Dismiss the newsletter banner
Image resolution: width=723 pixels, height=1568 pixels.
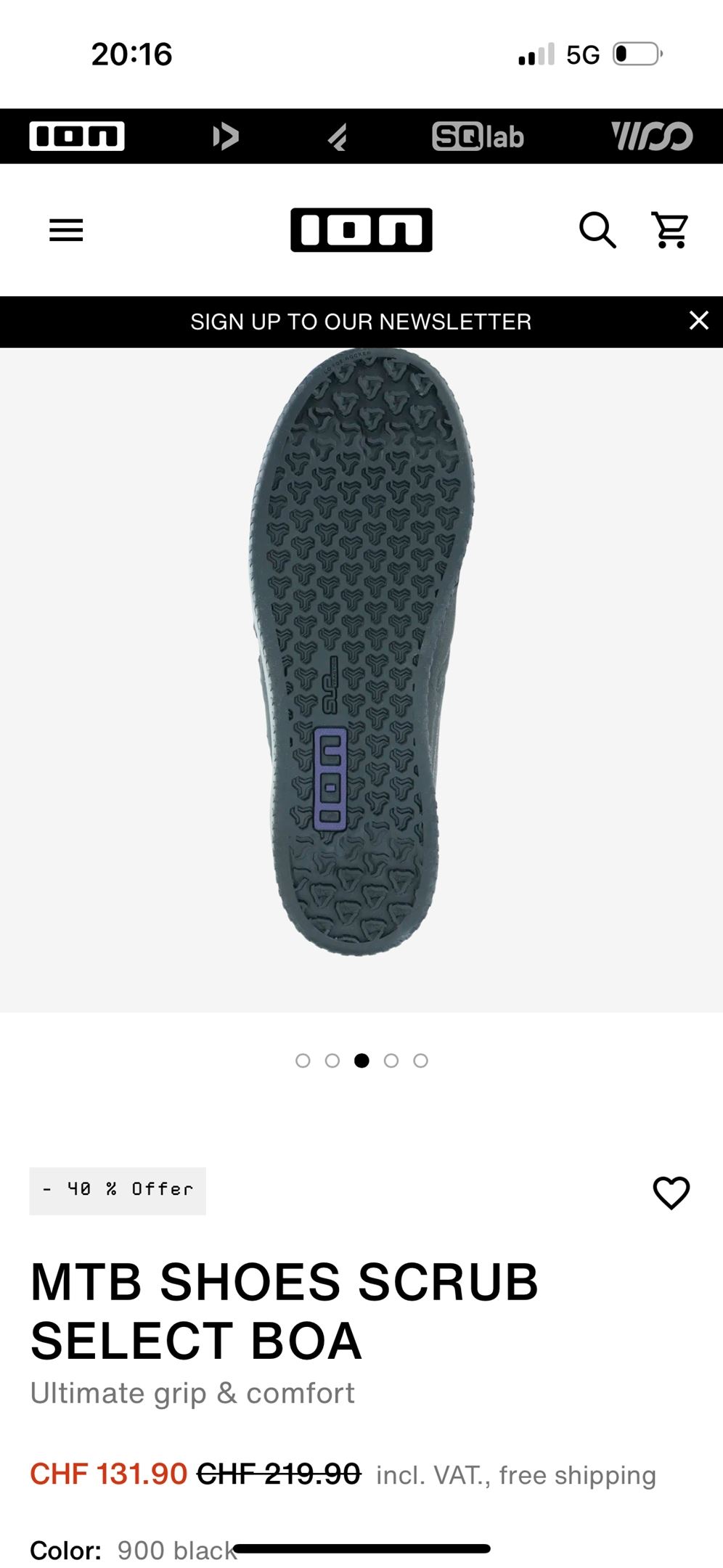click(x=698, y=321)
